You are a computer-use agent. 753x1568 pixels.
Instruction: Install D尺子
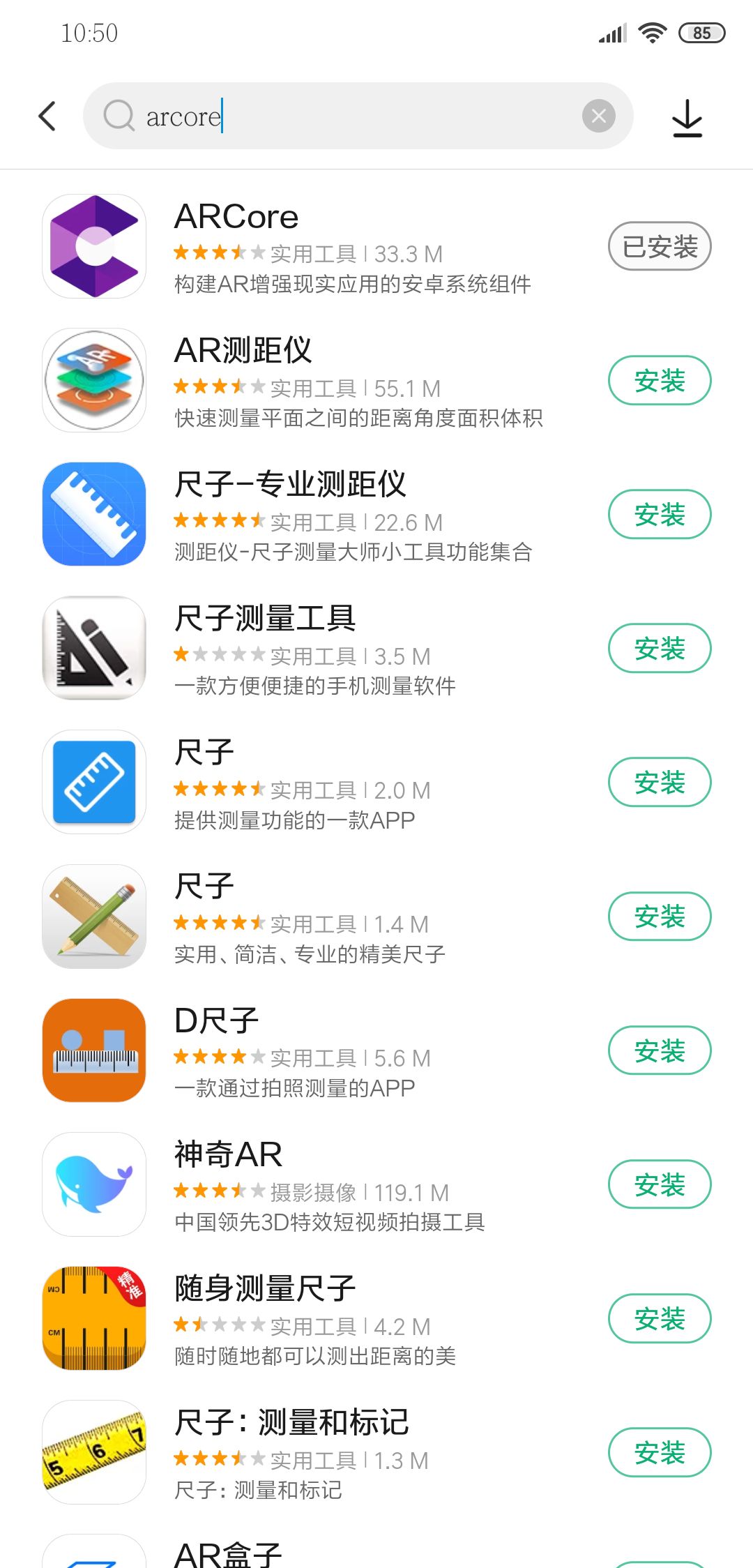click(660, 1050)
